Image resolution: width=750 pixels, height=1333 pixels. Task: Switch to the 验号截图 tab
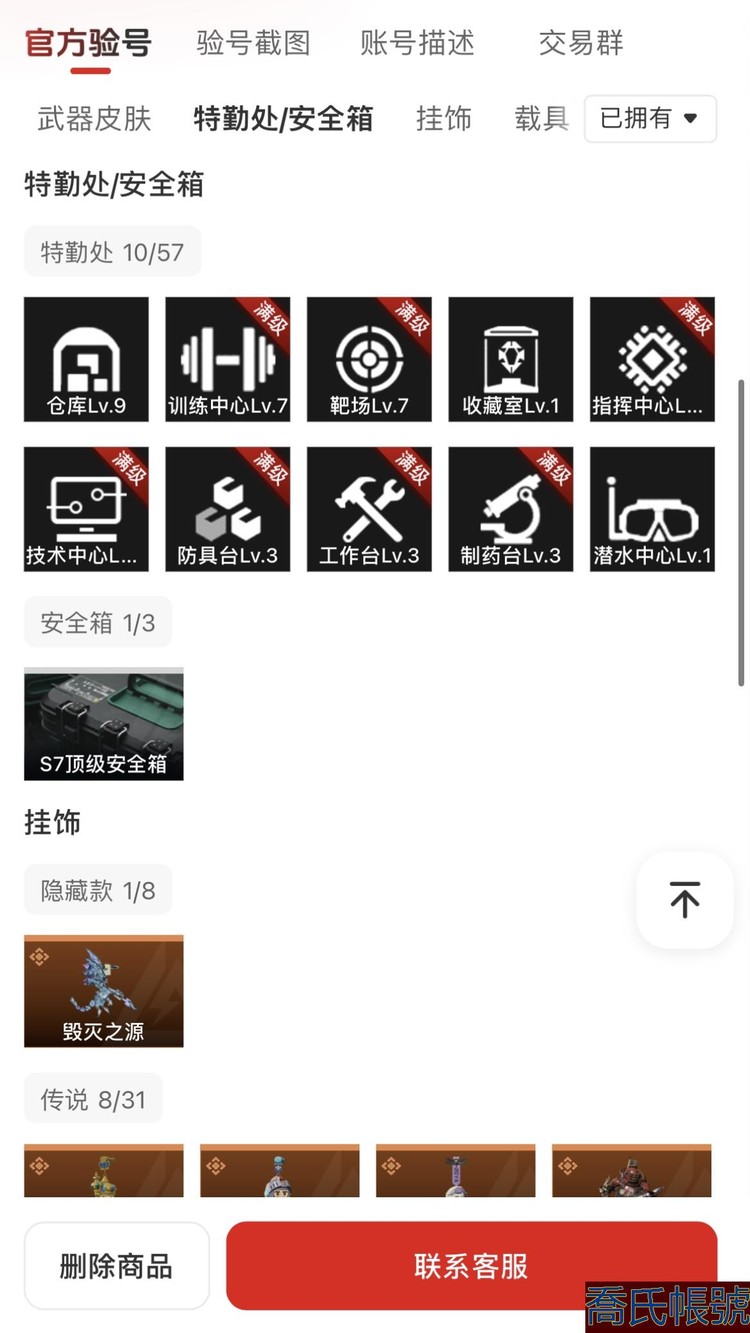pyautogui.click(x=253, y=43)
